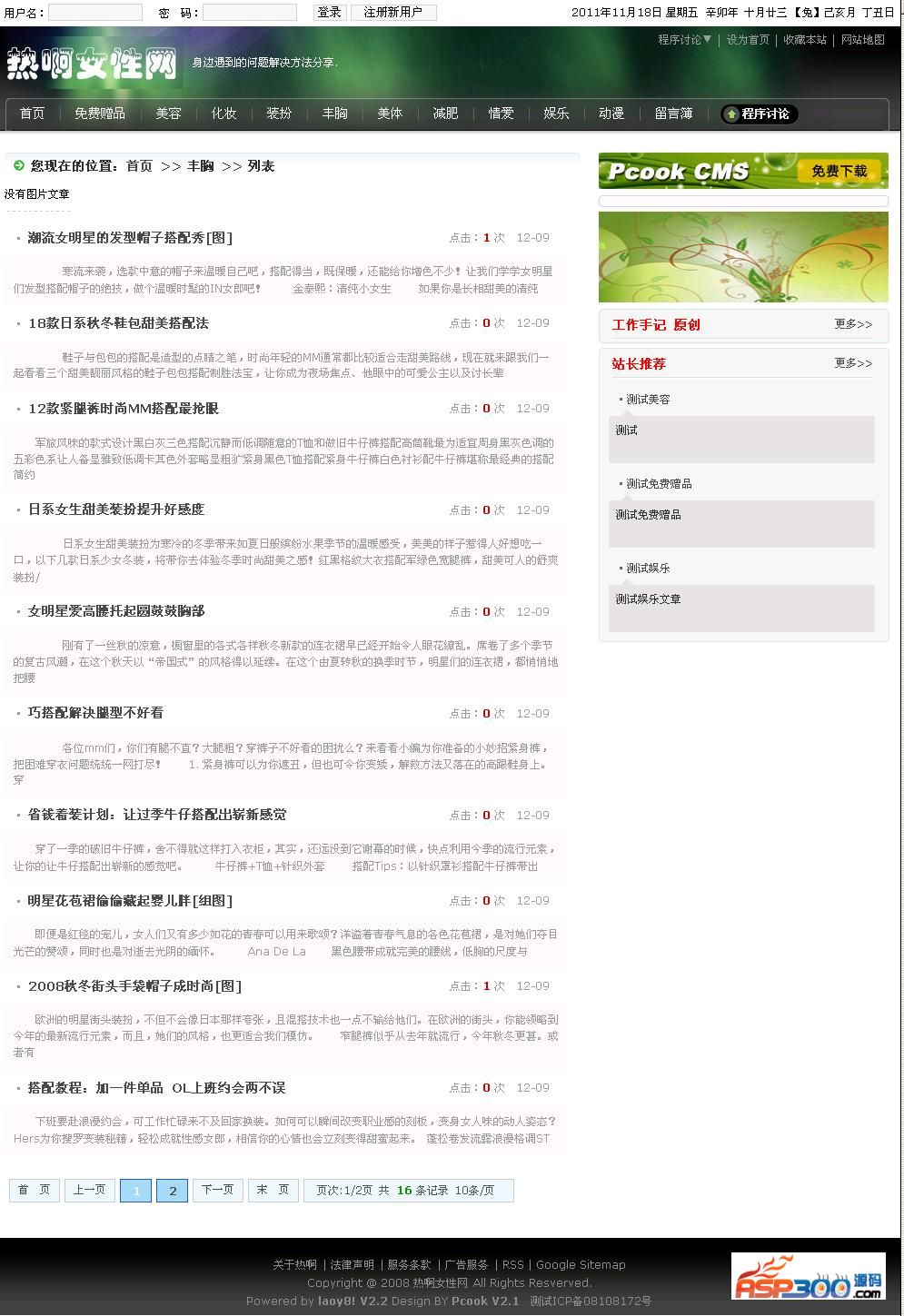Tap the 密码 password input field

pyautogui.click(x=249, y=13)
